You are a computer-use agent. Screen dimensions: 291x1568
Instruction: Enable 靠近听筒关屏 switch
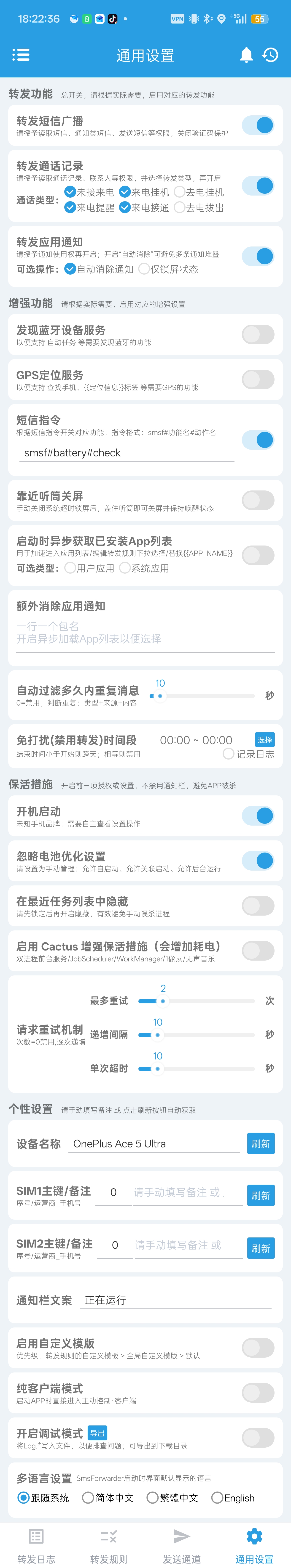[258, 500]
